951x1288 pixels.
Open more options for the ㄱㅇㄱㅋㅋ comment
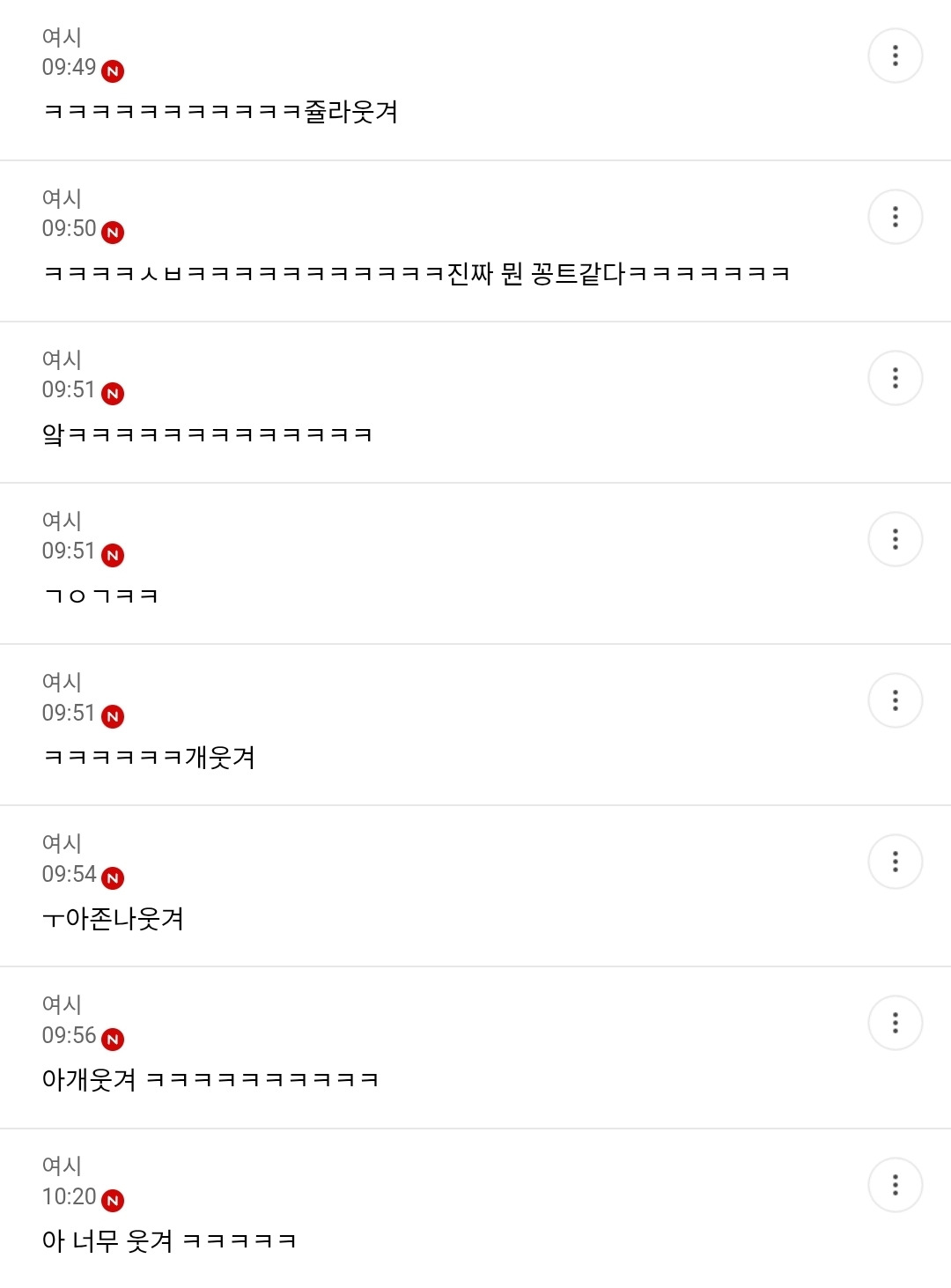pos(895,539)
